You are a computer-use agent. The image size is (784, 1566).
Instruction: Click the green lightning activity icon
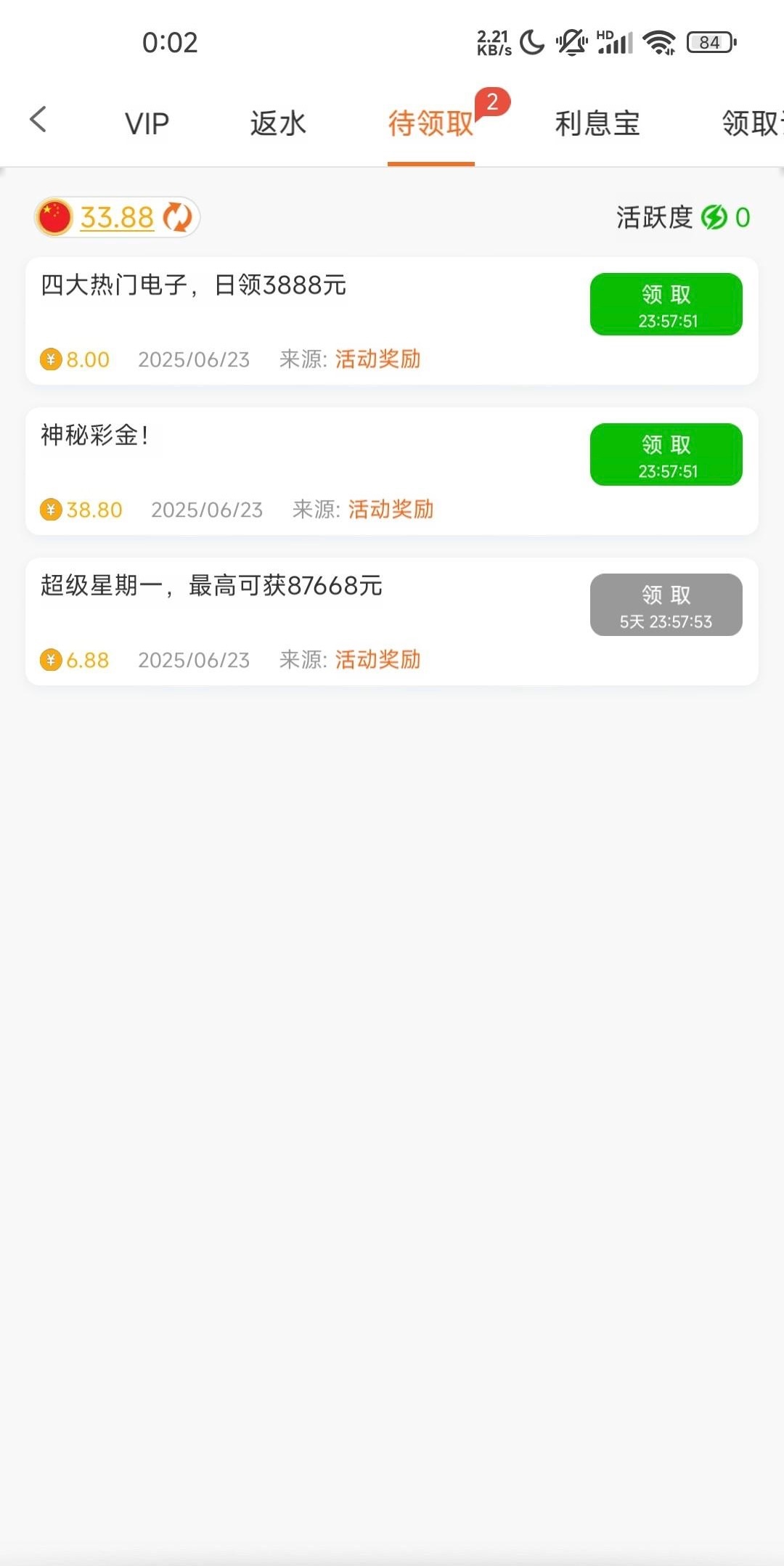pyautogui.click(x=714, y=217)
